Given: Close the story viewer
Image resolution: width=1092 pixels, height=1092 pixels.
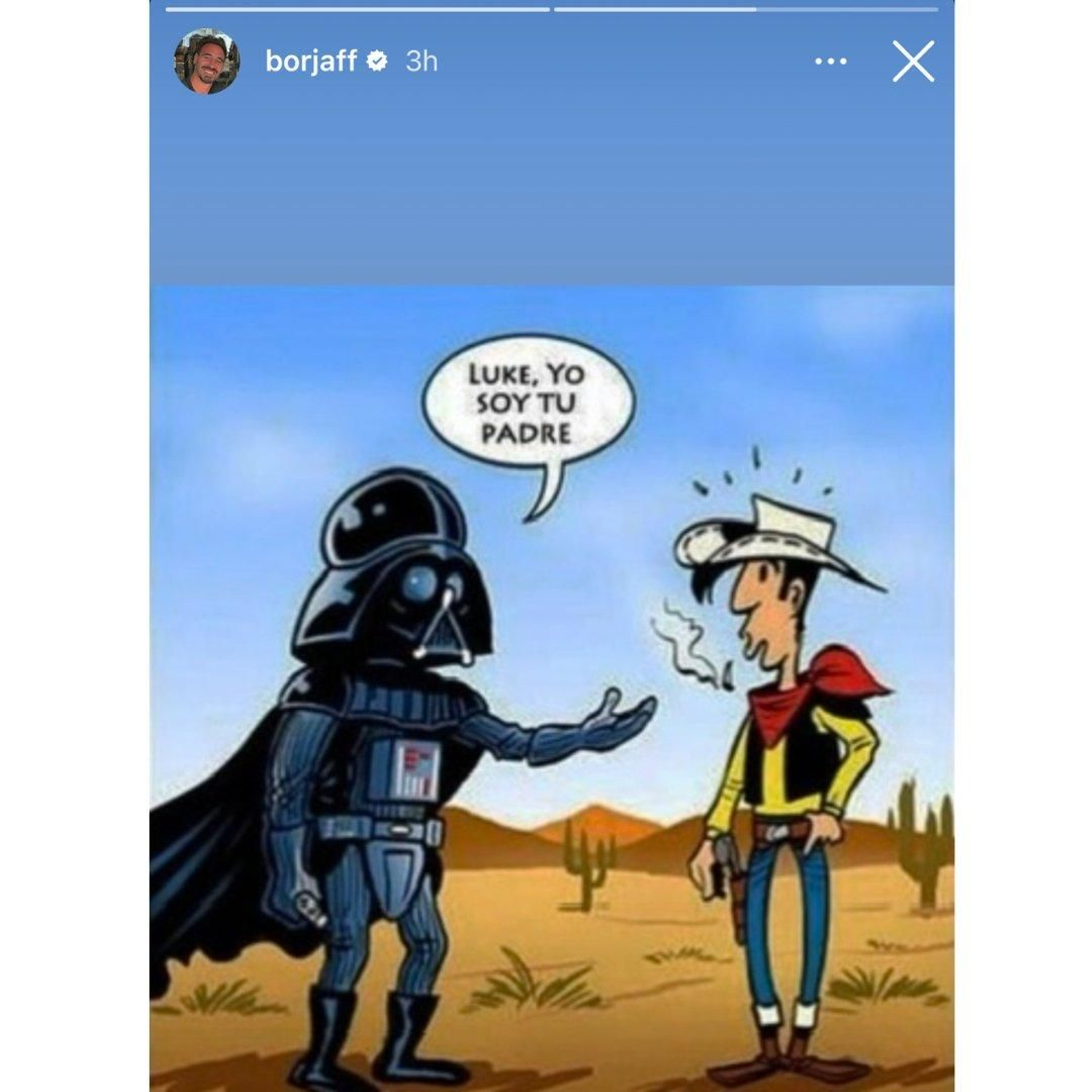Looking at the screenshot, I should (x=913, y=61).
